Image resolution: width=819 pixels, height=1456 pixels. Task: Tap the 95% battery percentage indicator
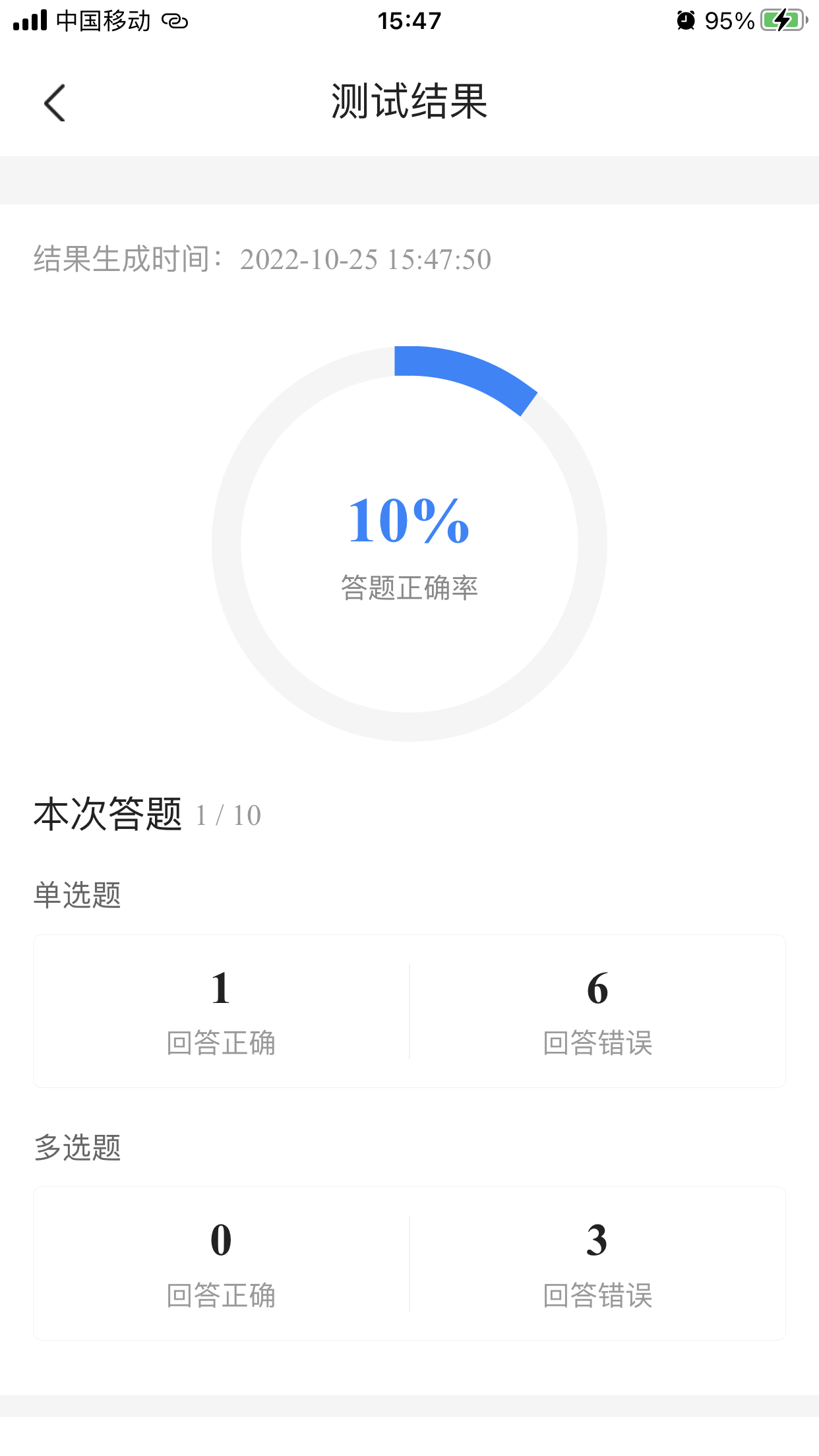click(729, 20)
